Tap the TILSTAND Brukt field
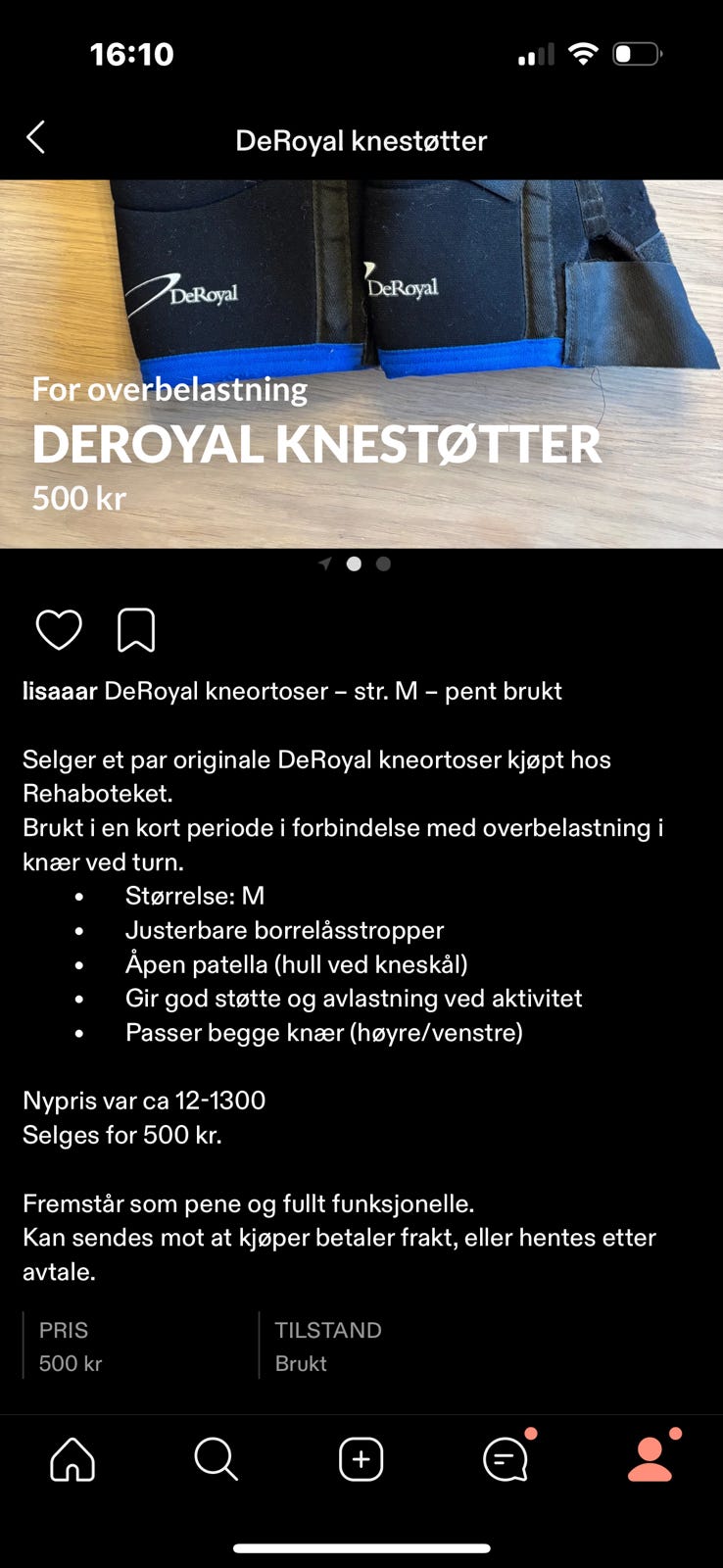The width and height of the screenshot is (723, 1568). click(328, 1346)
